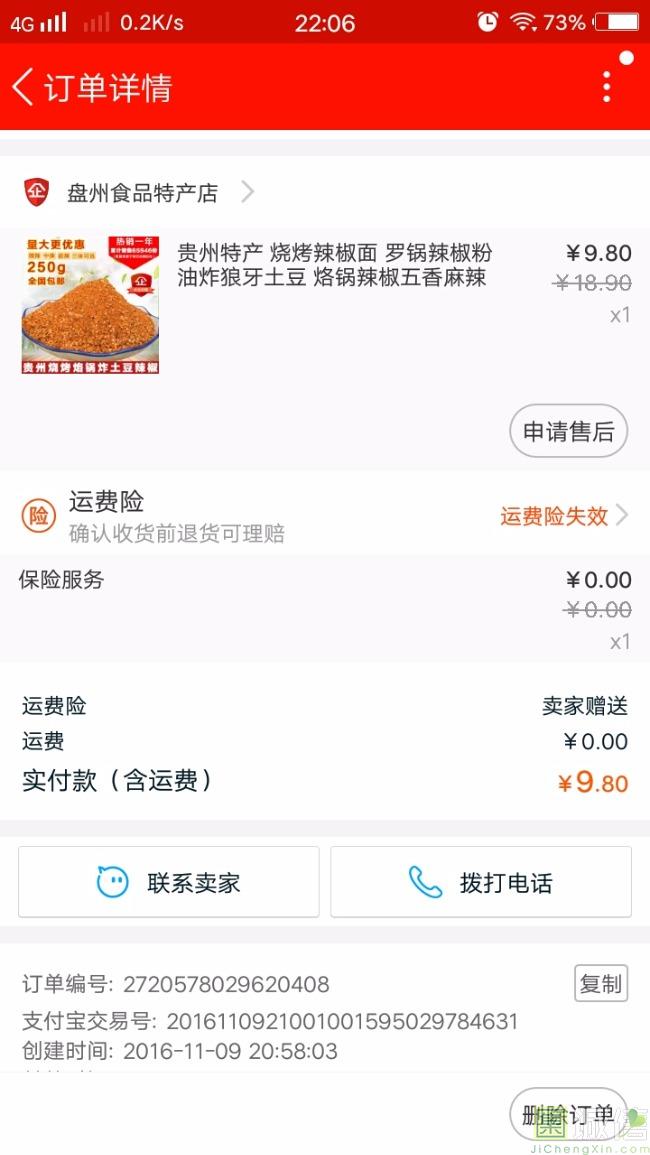
Task: Tap 拨打电话 to call the seller
Action: (x=481, y=882)
